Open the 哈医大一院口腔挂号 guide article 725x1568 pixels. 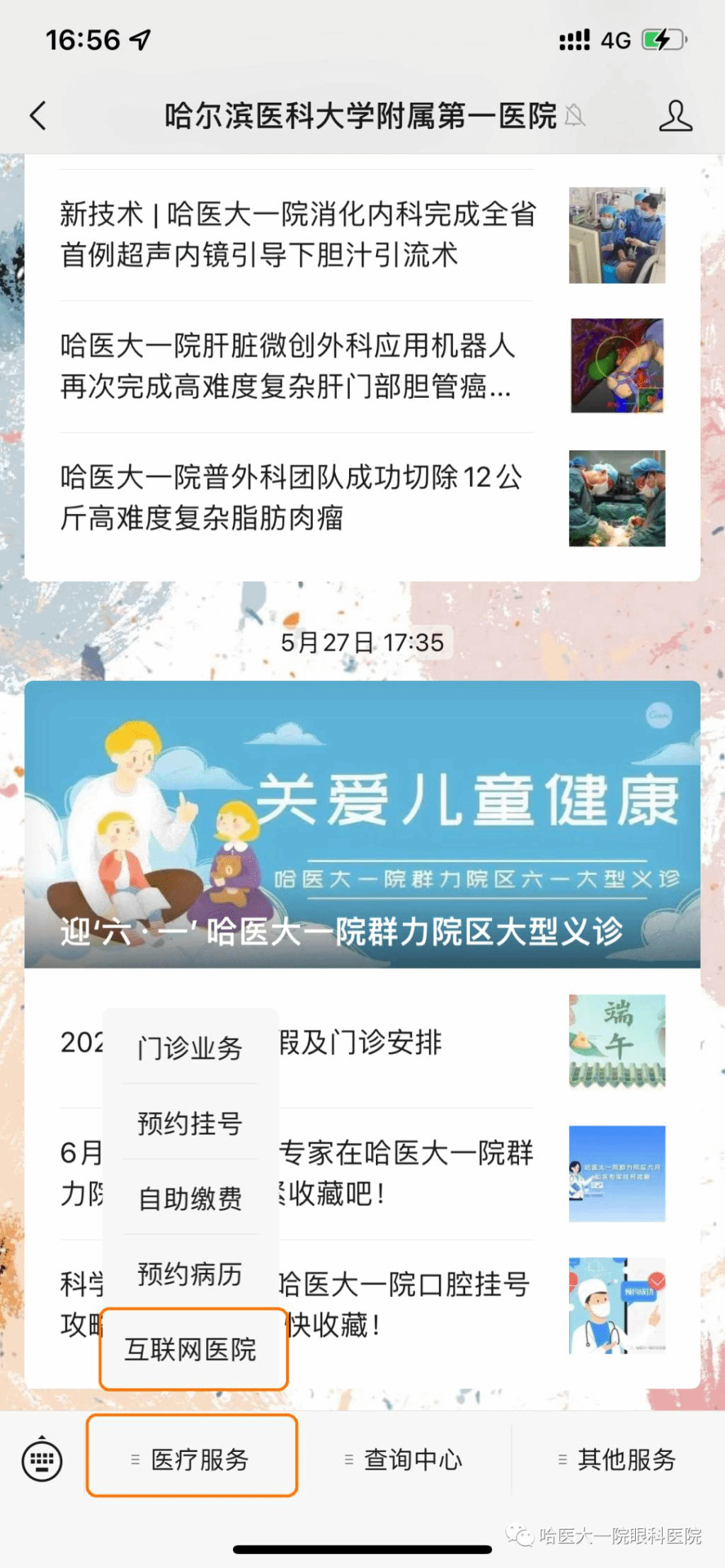[x=425, y=1304]
